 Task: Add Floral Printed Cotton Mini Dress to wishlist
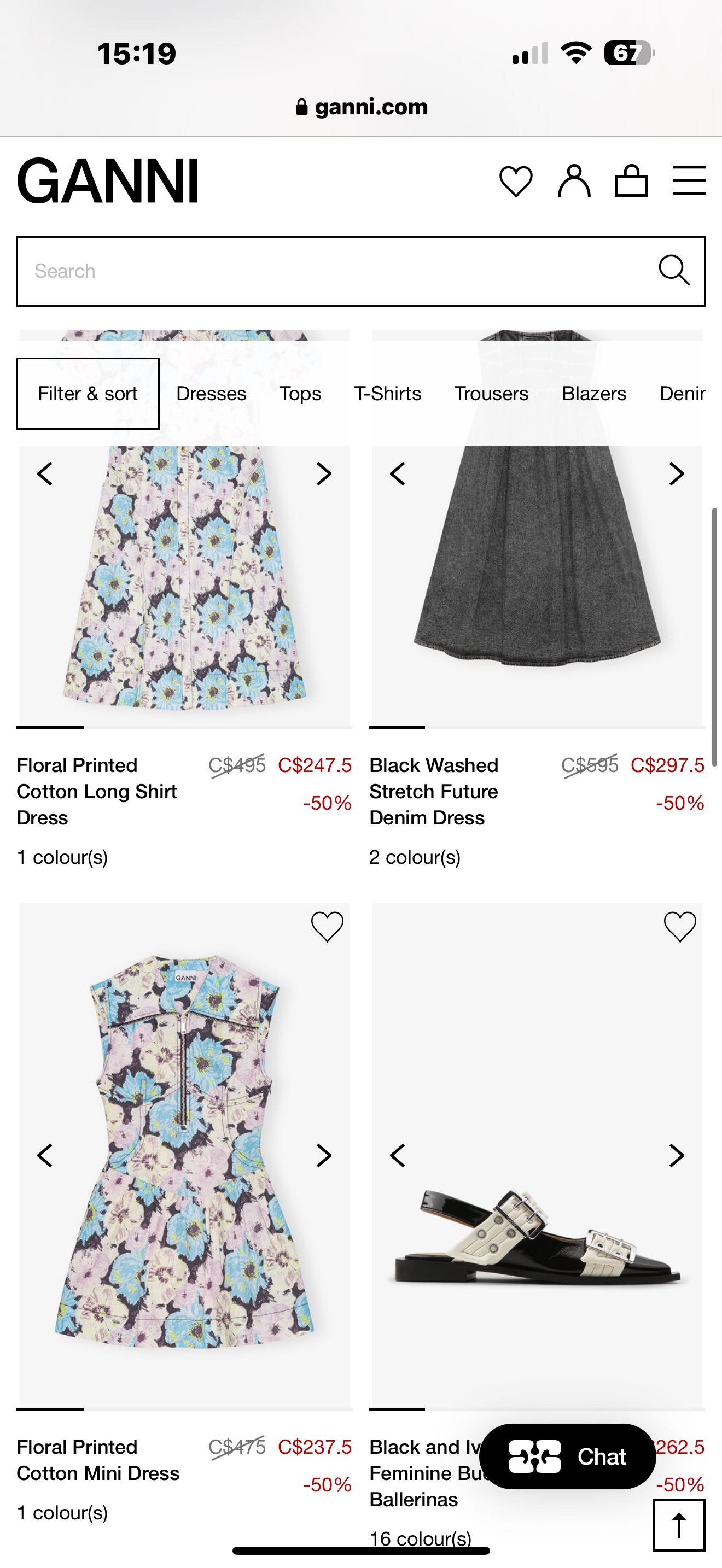(x=327, y=927)
